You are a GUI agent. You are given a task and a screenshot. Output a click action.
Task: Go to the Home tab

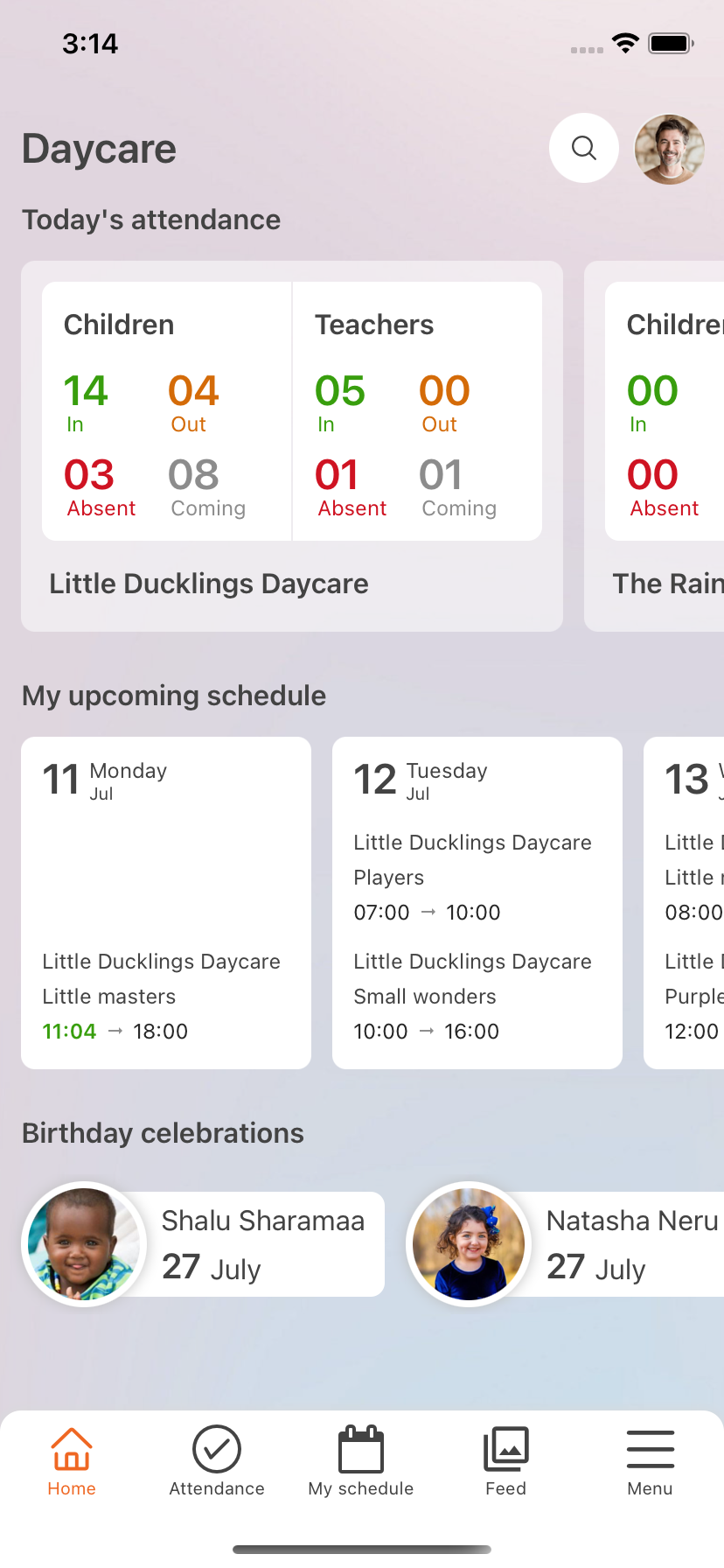[x=72, y=1461]
